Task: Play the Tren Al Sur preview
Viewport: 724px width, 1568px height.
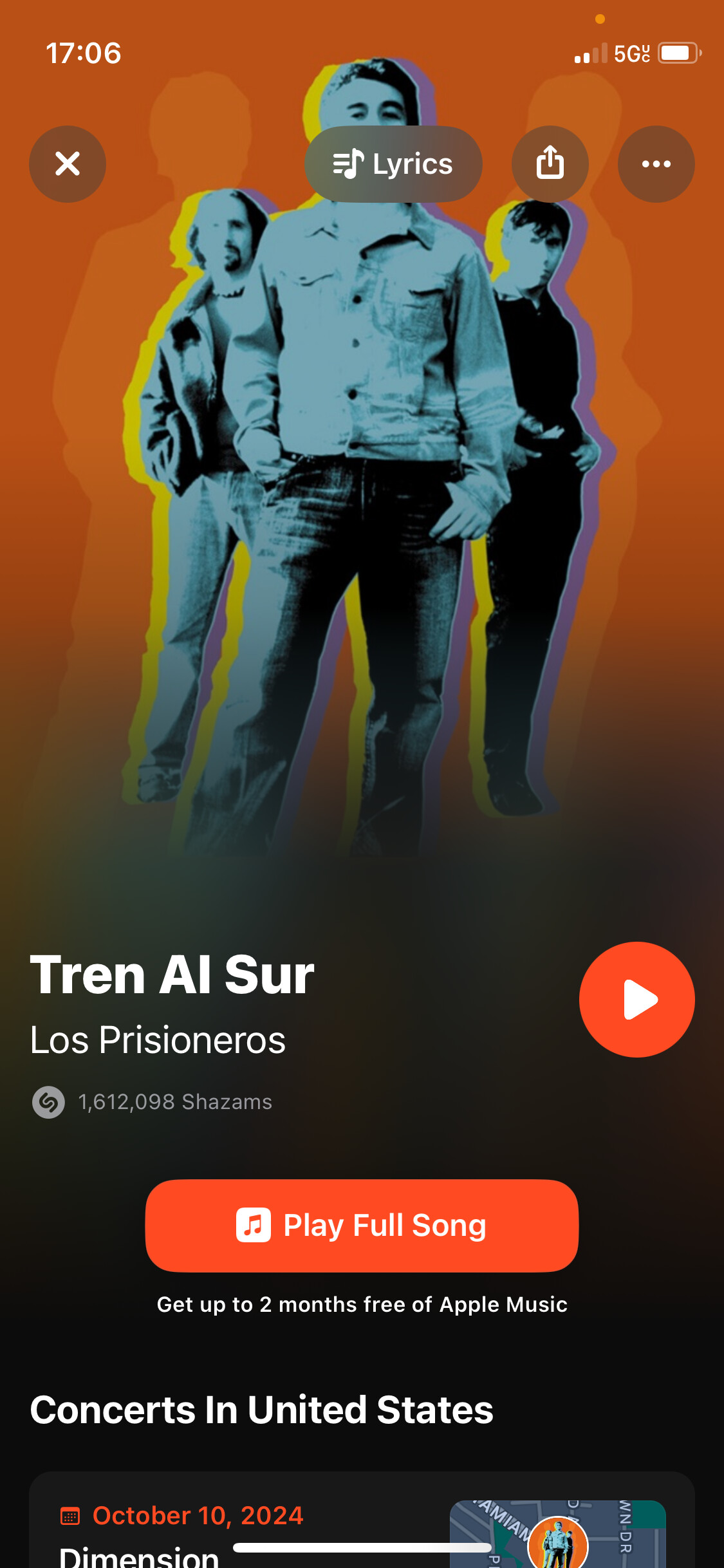Action: point(637,1000)
